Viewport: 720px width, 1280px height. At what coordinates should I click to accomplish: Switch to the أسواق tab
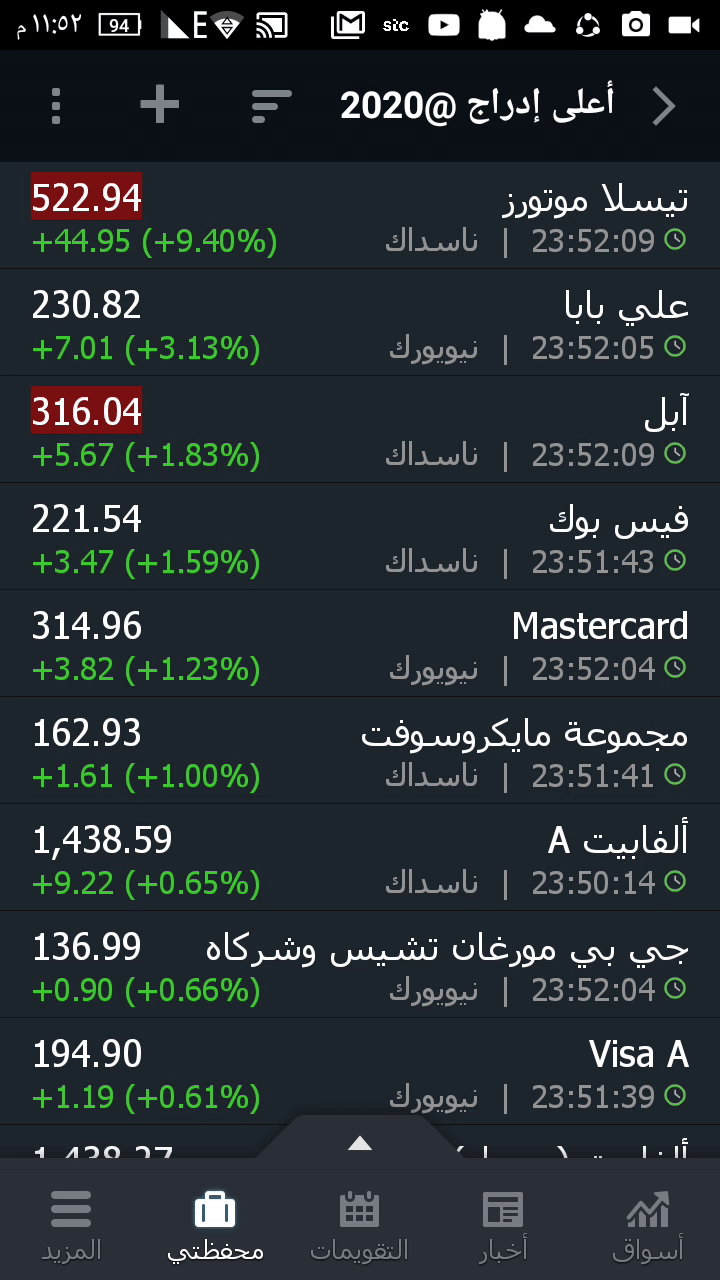click(648, 1225)
